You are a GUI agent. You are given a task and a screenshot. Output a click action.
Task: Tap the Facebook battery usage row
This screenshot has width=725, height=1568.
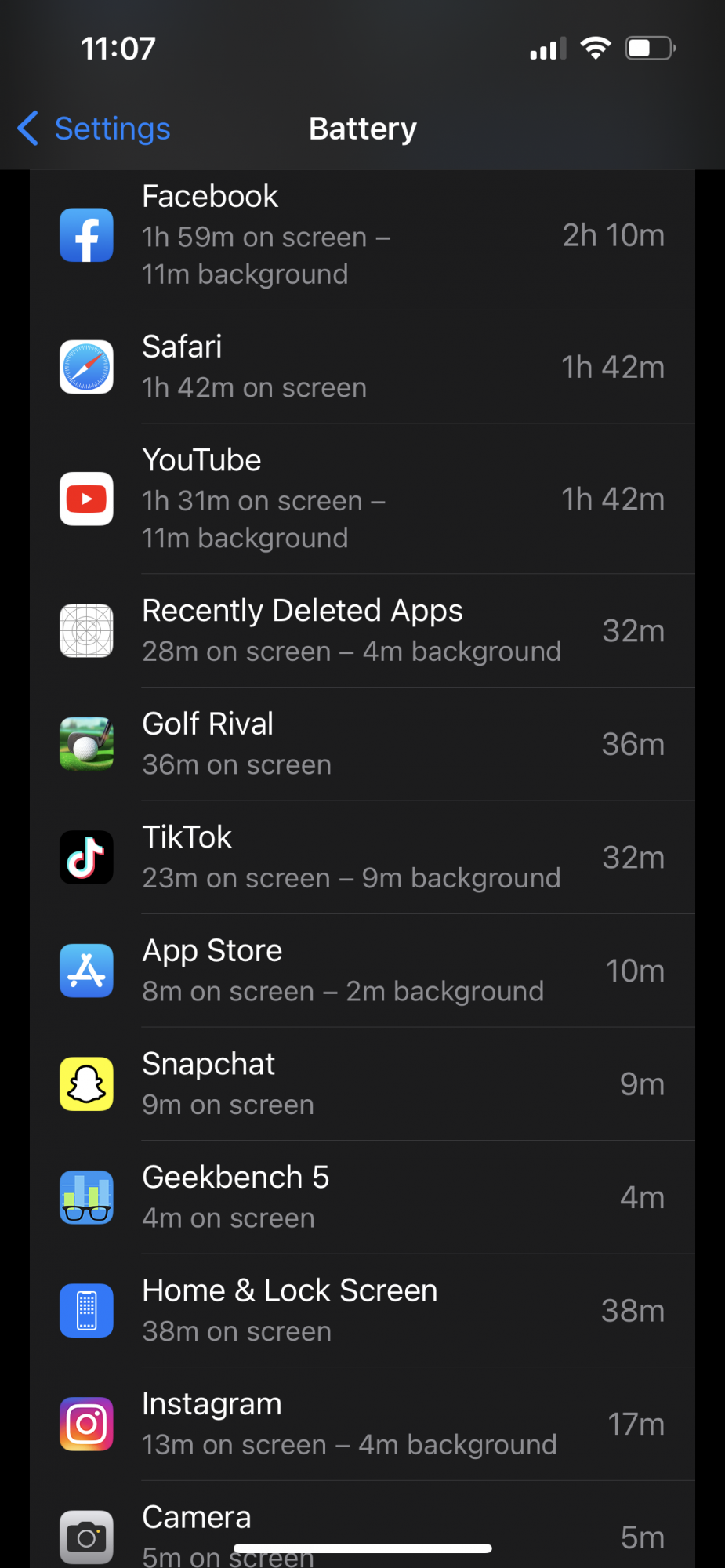(x=362, y=235)
